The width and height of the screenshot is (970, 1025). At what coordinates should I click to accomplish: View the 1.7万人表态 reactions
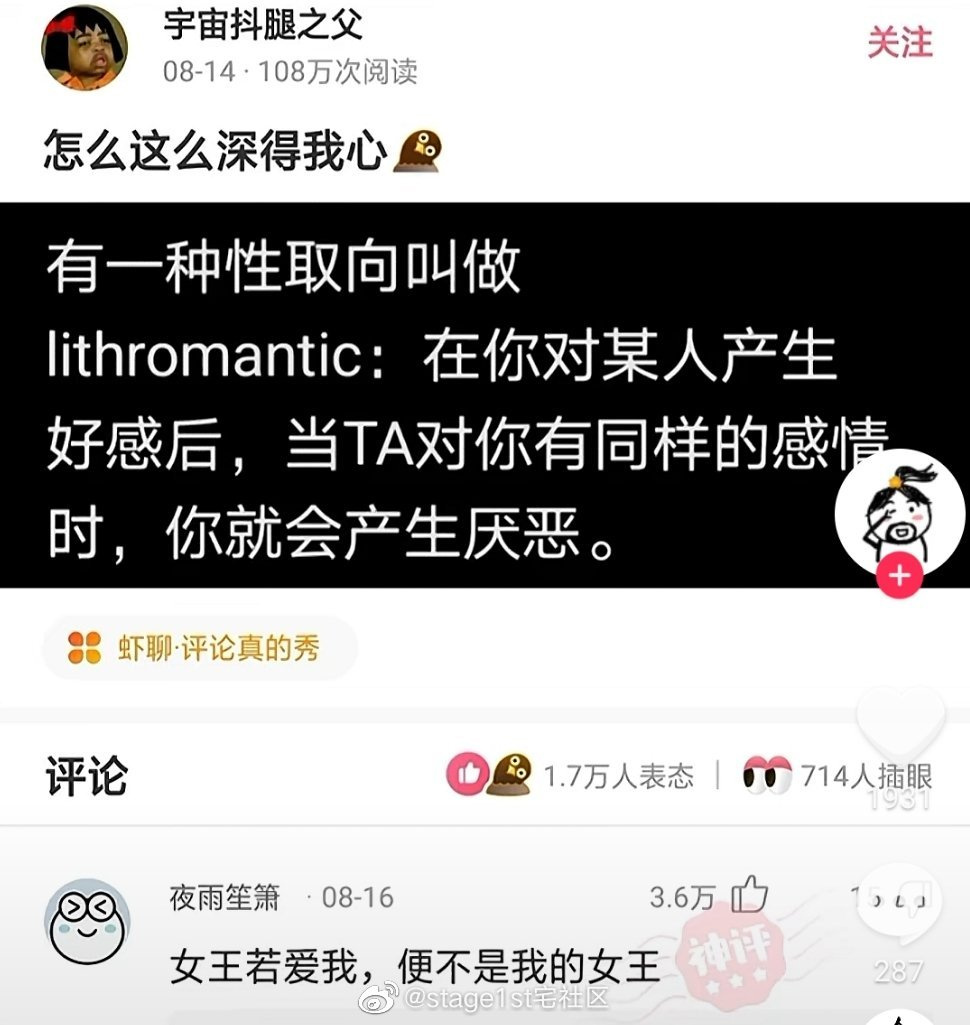coord(580,775)
